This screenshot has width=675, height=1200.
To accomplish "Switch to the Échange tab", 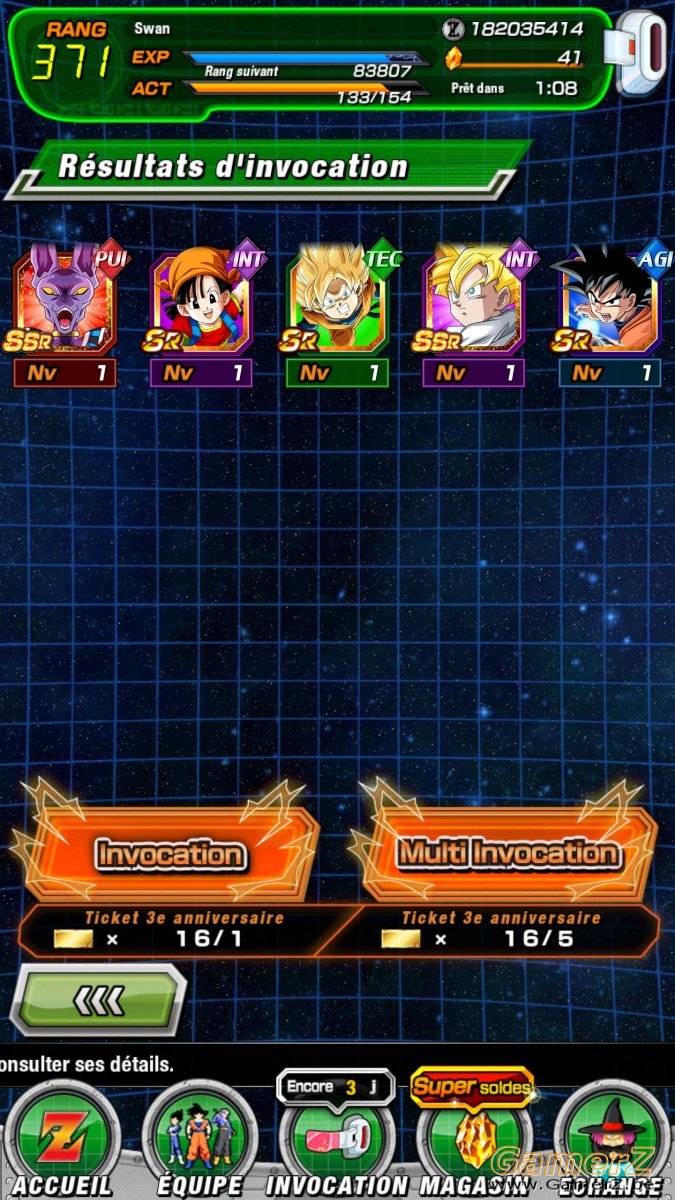I will pyautogui.click(x=610, y=1139).
